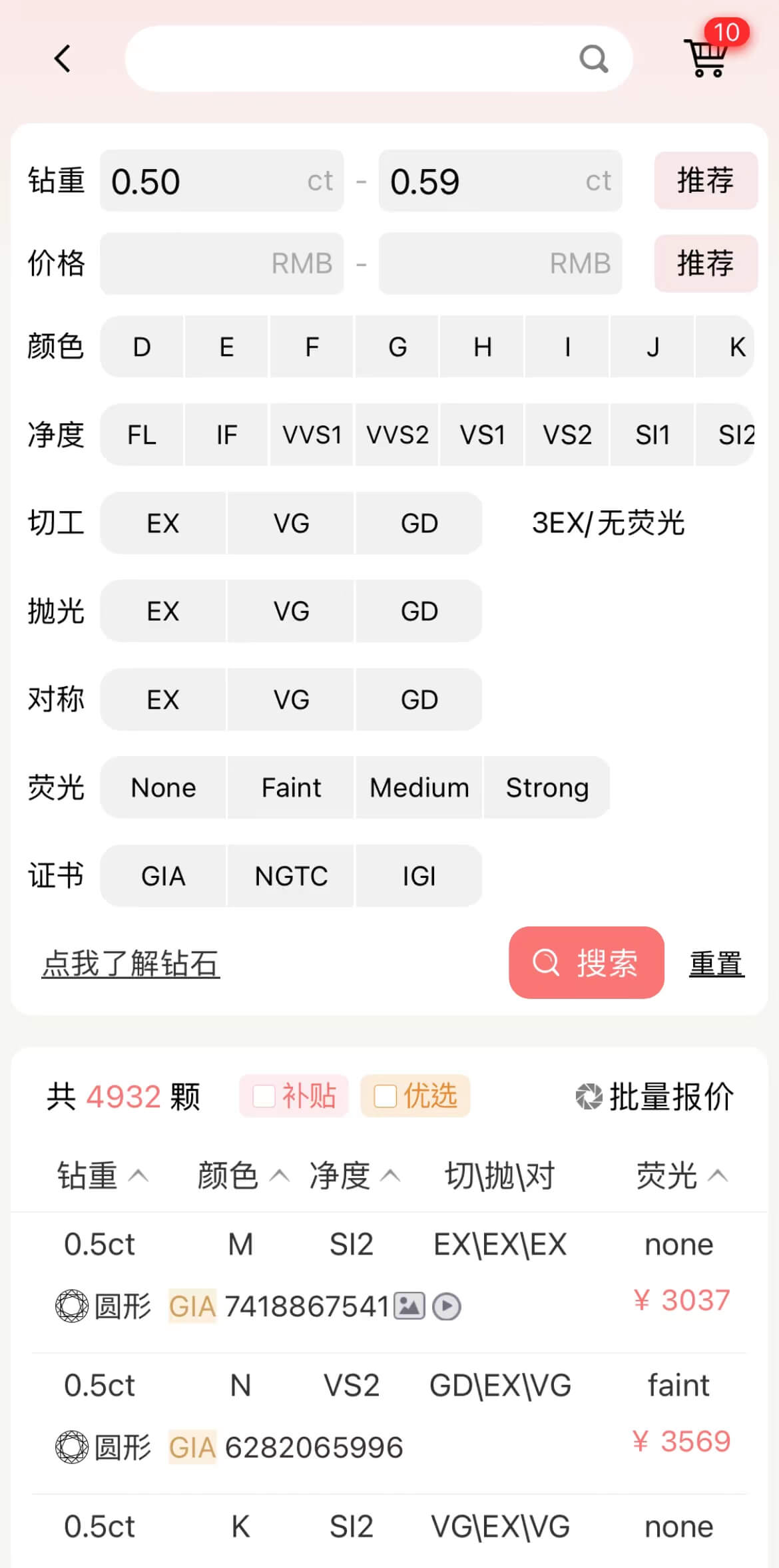Click the 圆形 diamond shape icon on first result
The height and width of the screenshot is (1568, 779).
(73, 1306)
